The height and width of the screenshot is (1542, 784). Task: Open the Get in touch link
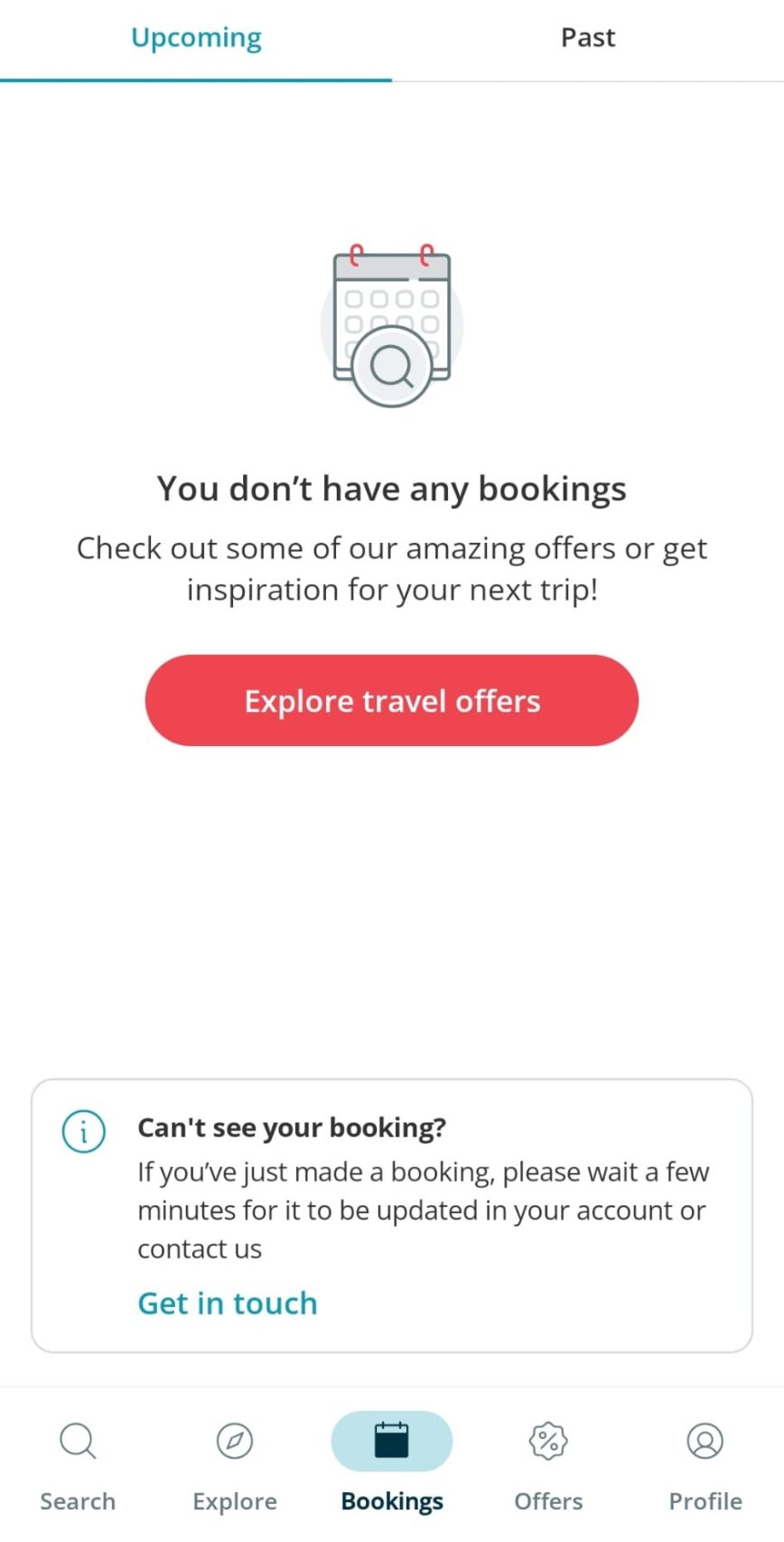tap(228, 1304)
